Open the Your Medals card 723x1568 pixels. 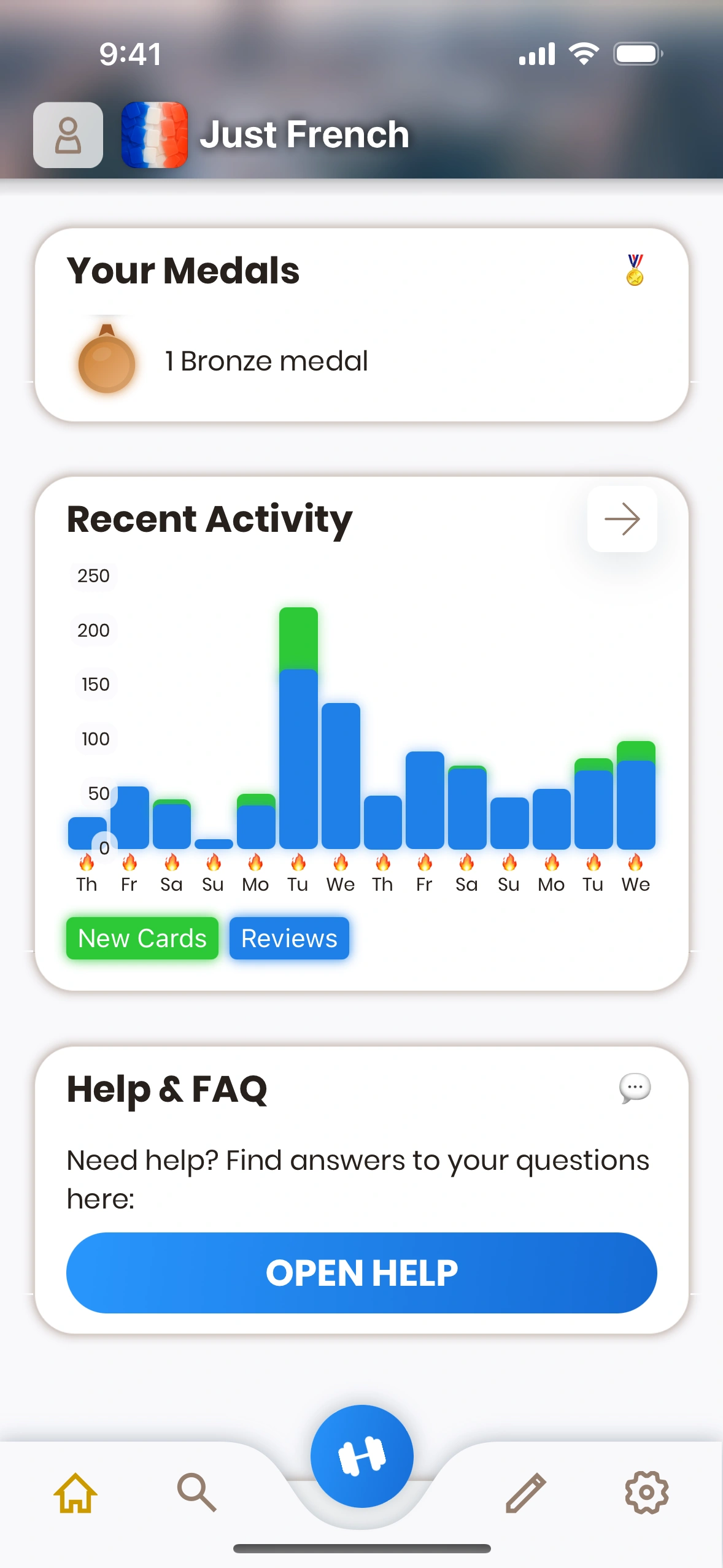click(x=361, y=325)
